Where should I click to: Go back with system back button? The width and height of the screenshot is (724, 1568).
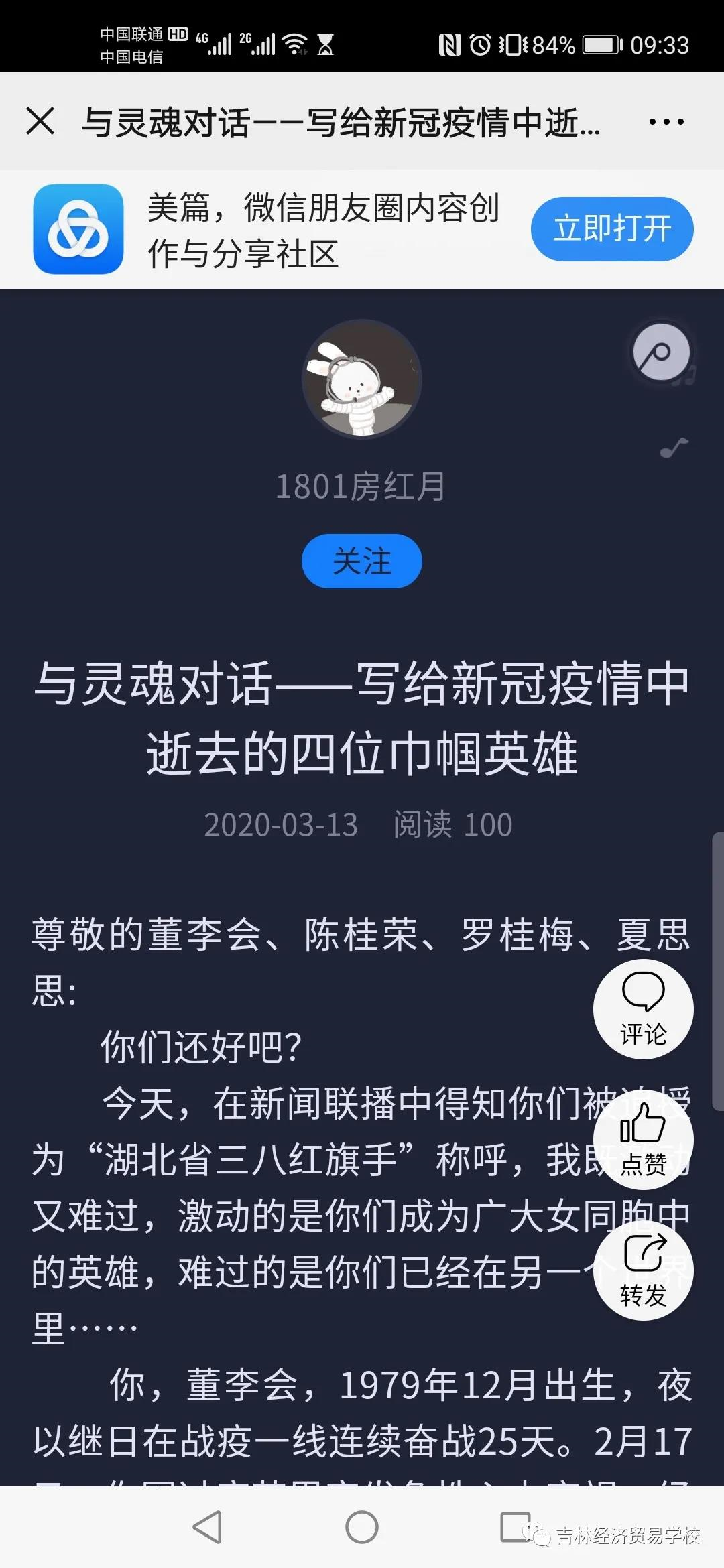(207, 1527)
